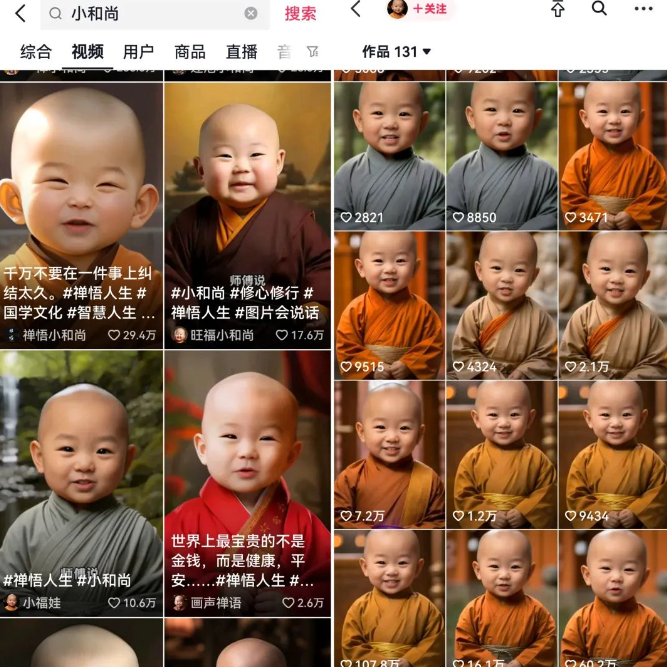Follow this creator with +关注
The height and width of the screenshot is (667, 667).
click(431, 9)
